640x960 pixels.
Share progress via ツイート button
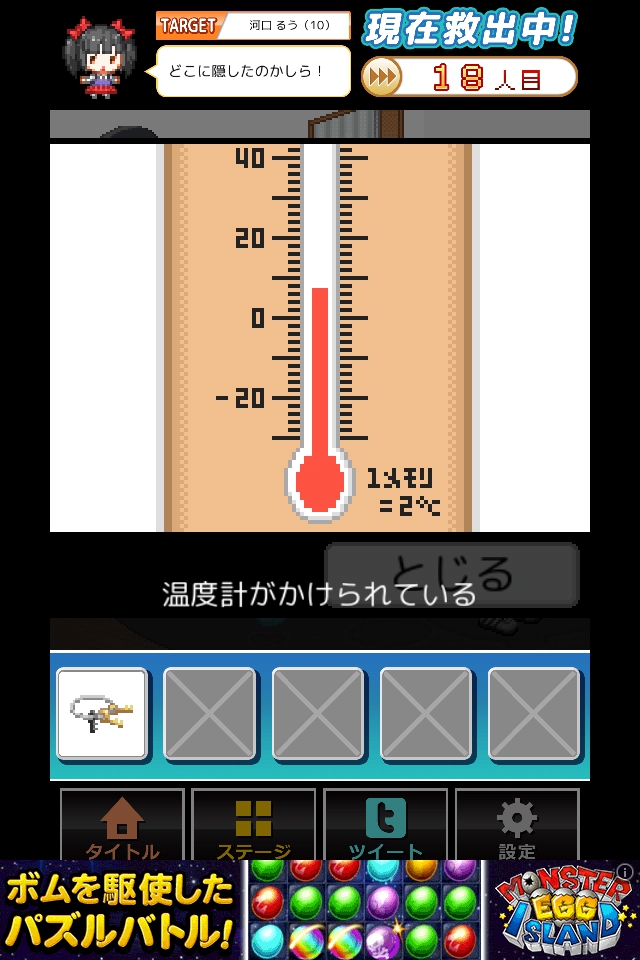(x=385, y=826)
